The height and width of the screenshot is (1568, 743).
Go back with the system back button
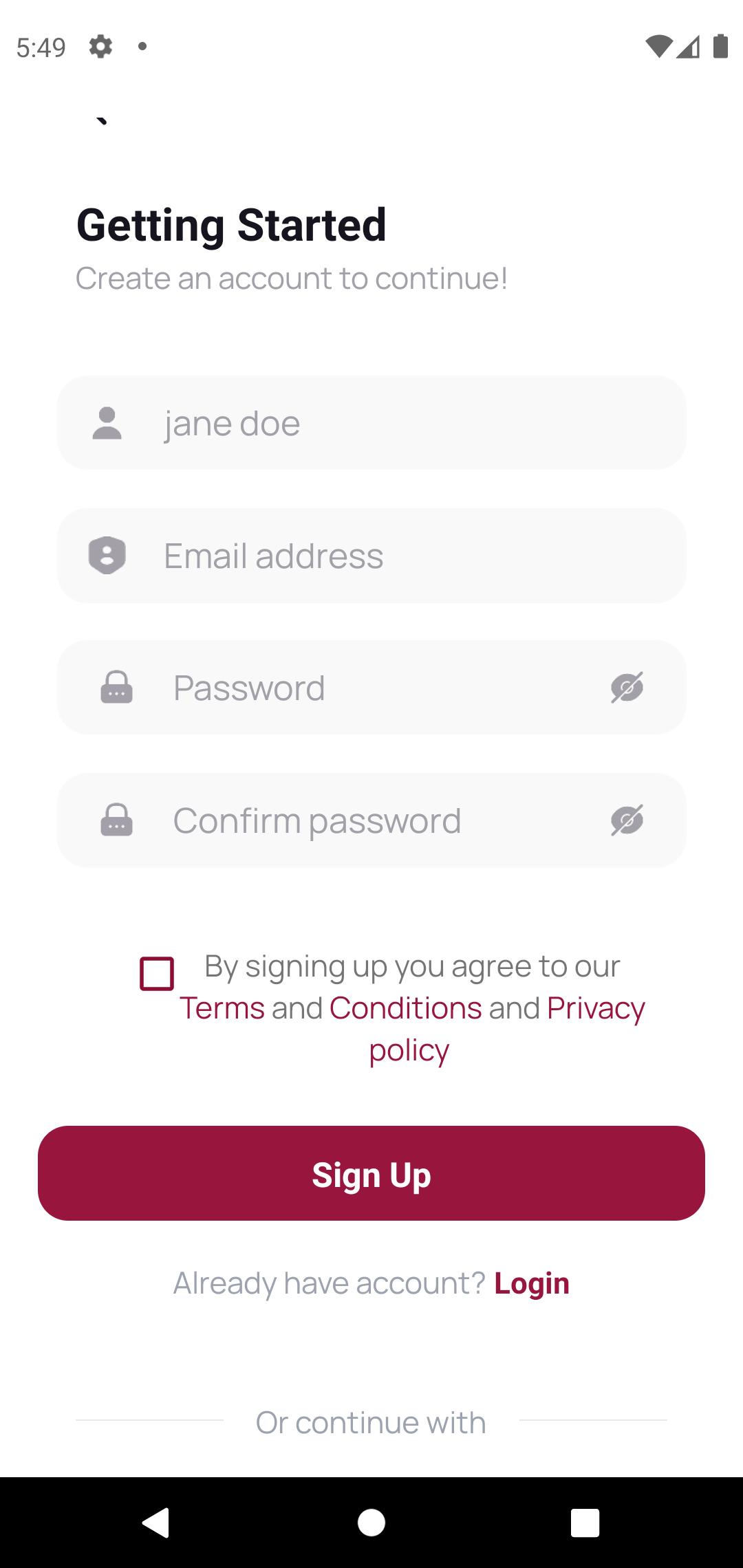156,1523
